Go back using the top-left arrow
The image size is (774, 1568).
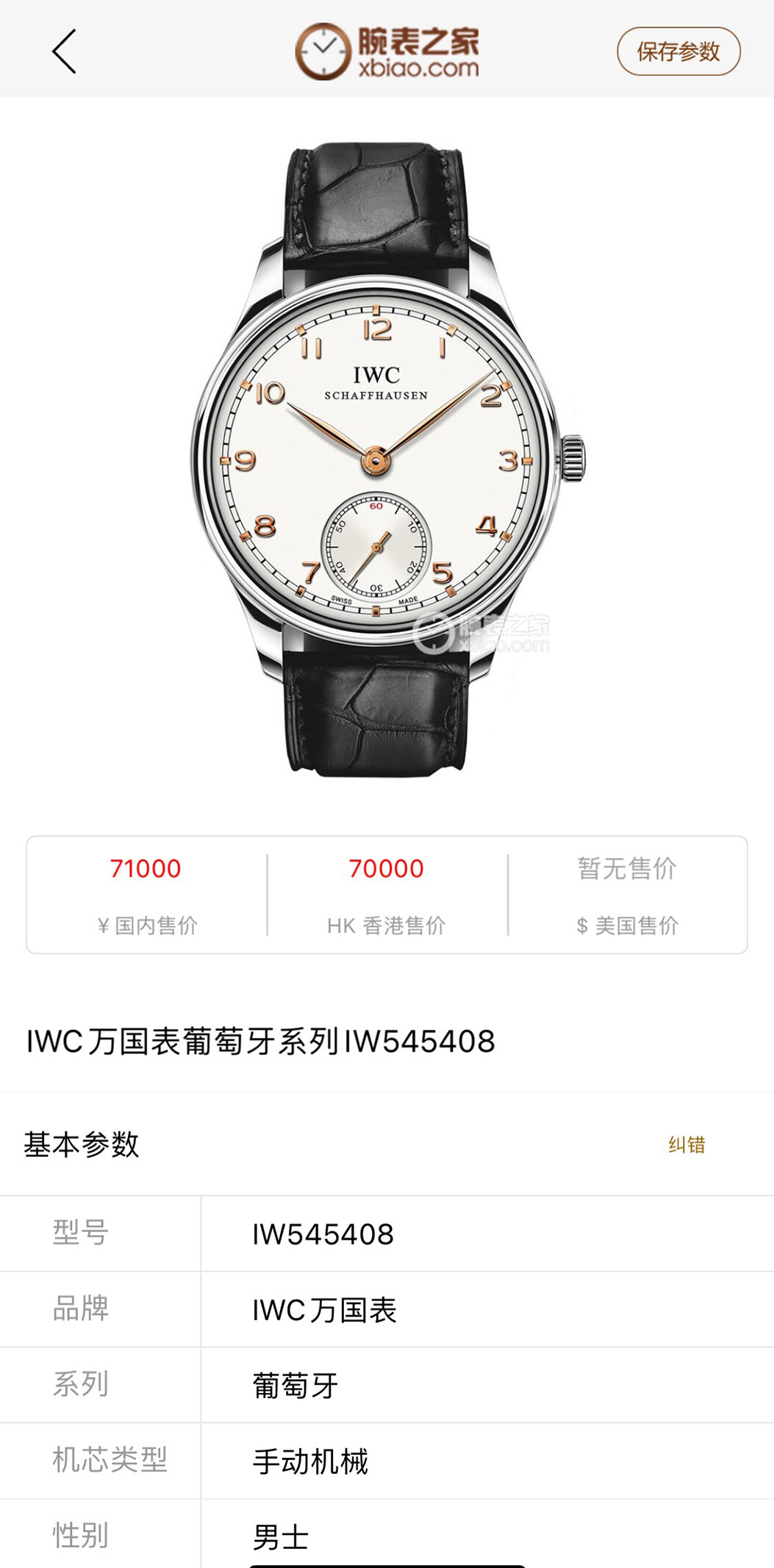point(65,51)
